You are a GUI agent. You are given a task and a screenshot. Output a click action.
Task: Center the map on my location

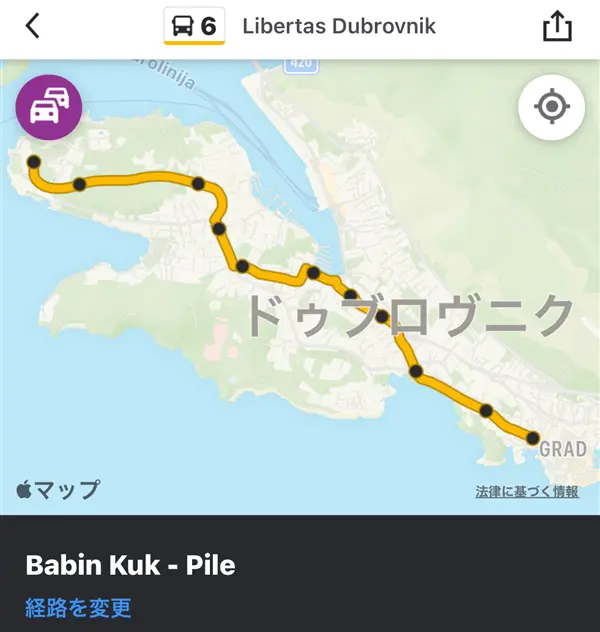click(x=551, y=106)
